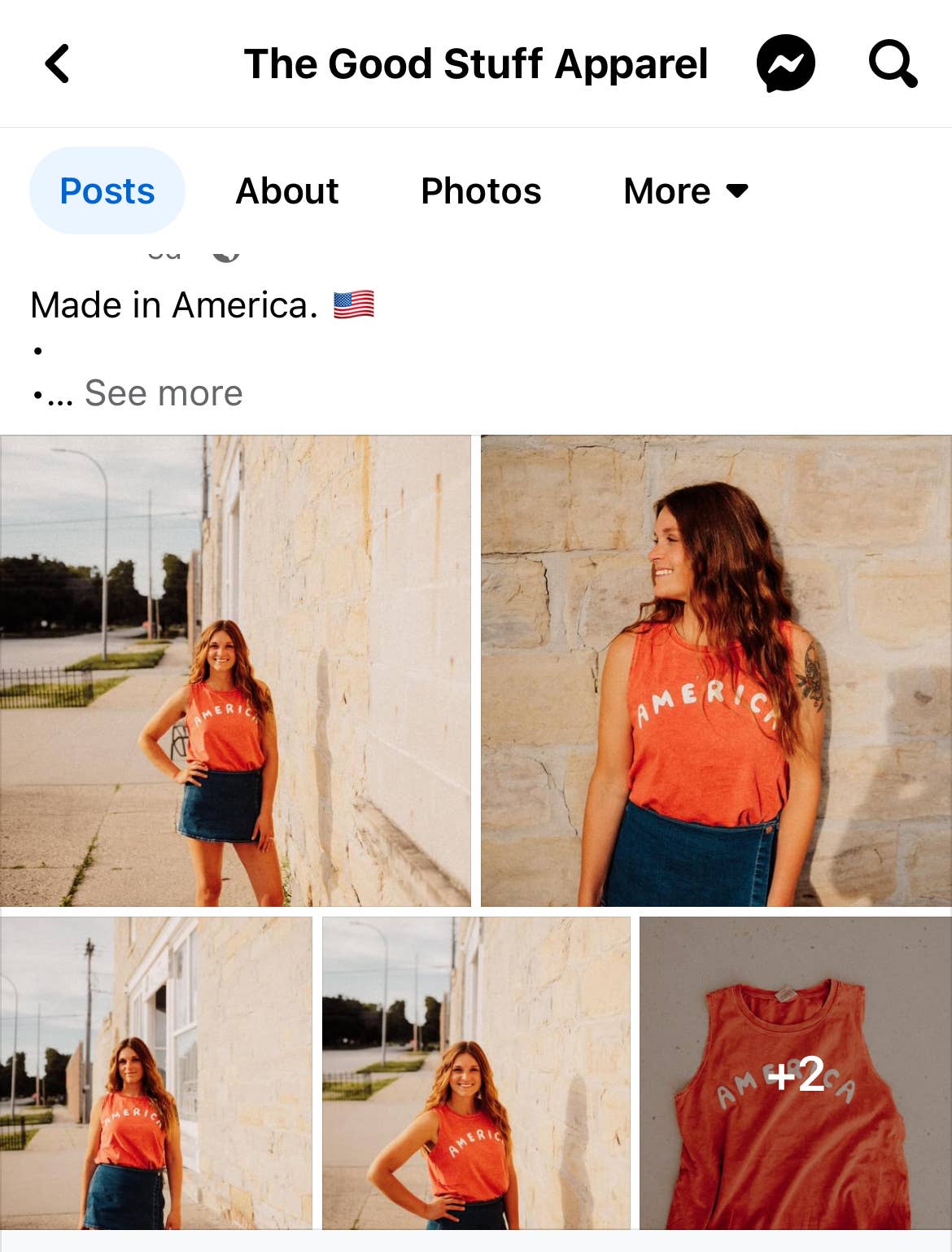Open Messenger chat with the page
The width and height of the screenshot is (952, 1252).
(785, 63)
